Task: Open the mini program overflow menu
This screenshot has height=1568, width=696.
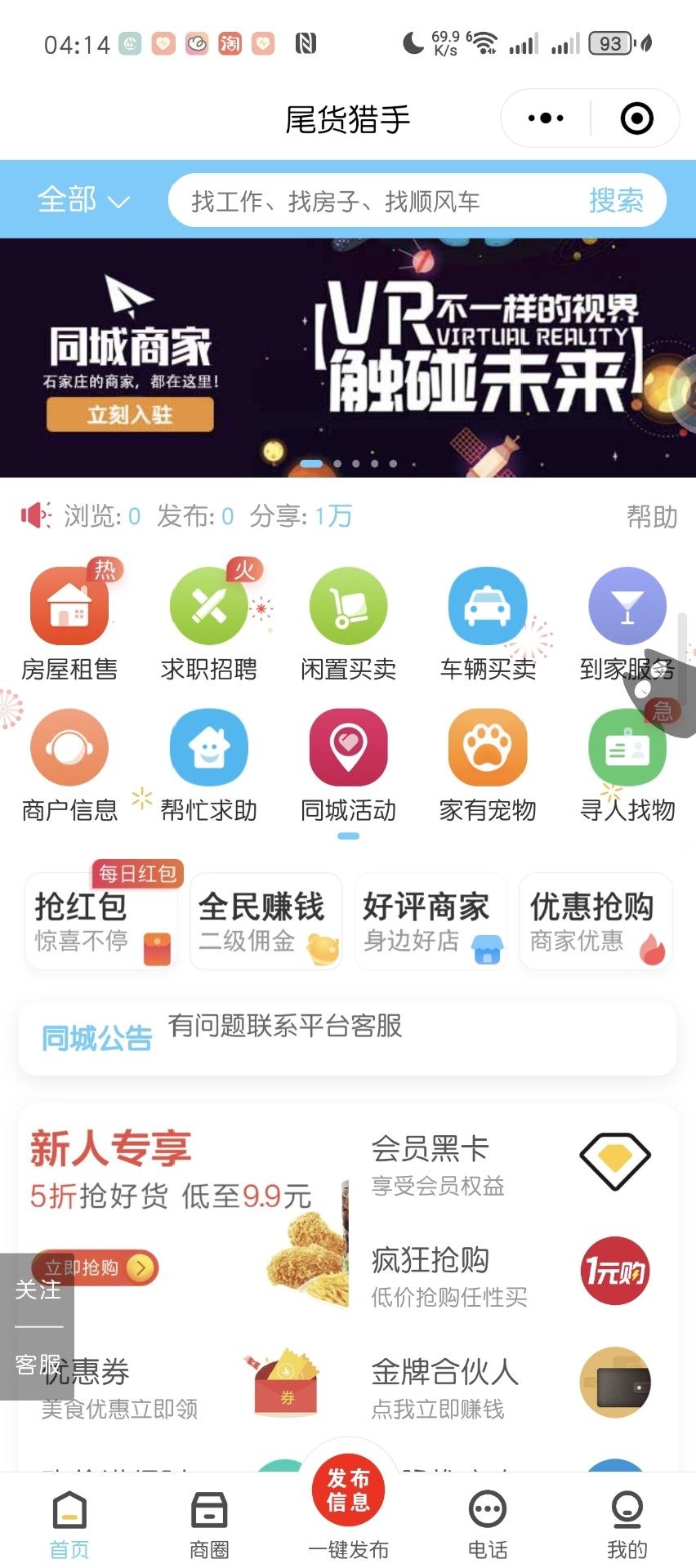Action: [546, 118]
